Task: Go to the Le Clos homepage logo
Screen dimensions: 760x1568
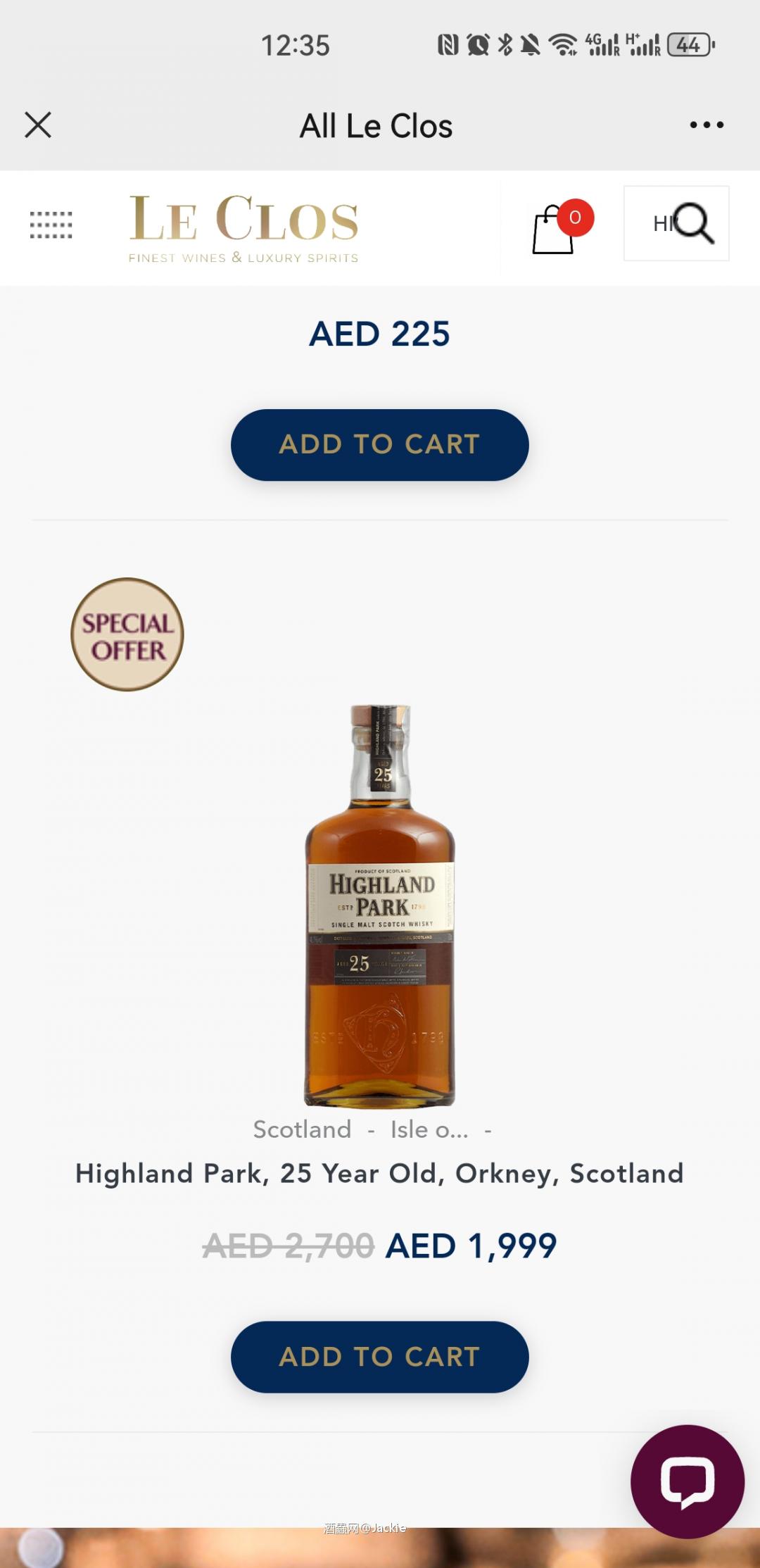Action: pos(243,227)
